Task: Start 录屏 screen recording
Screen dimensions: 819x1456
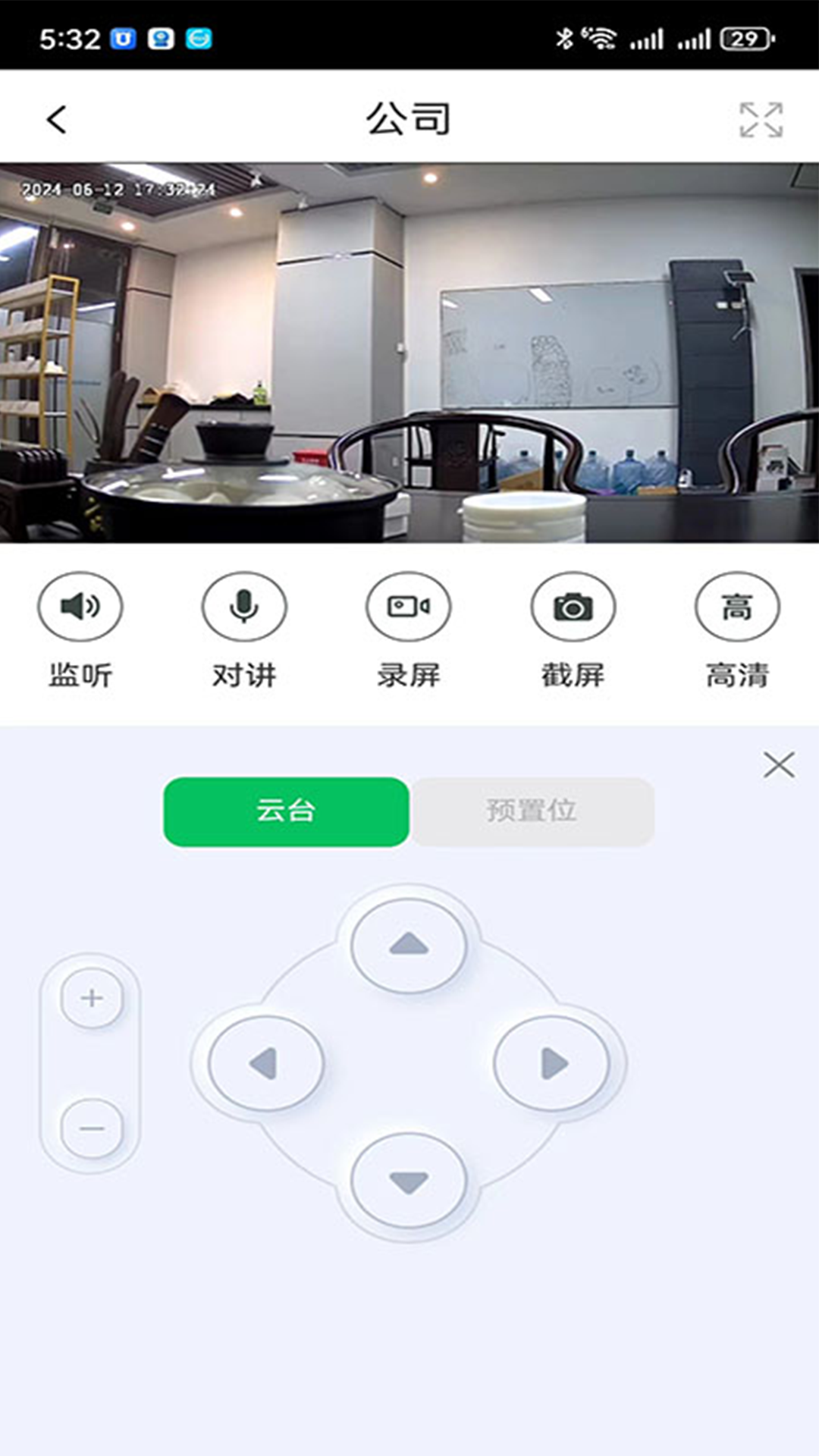Action: point(409,607)
